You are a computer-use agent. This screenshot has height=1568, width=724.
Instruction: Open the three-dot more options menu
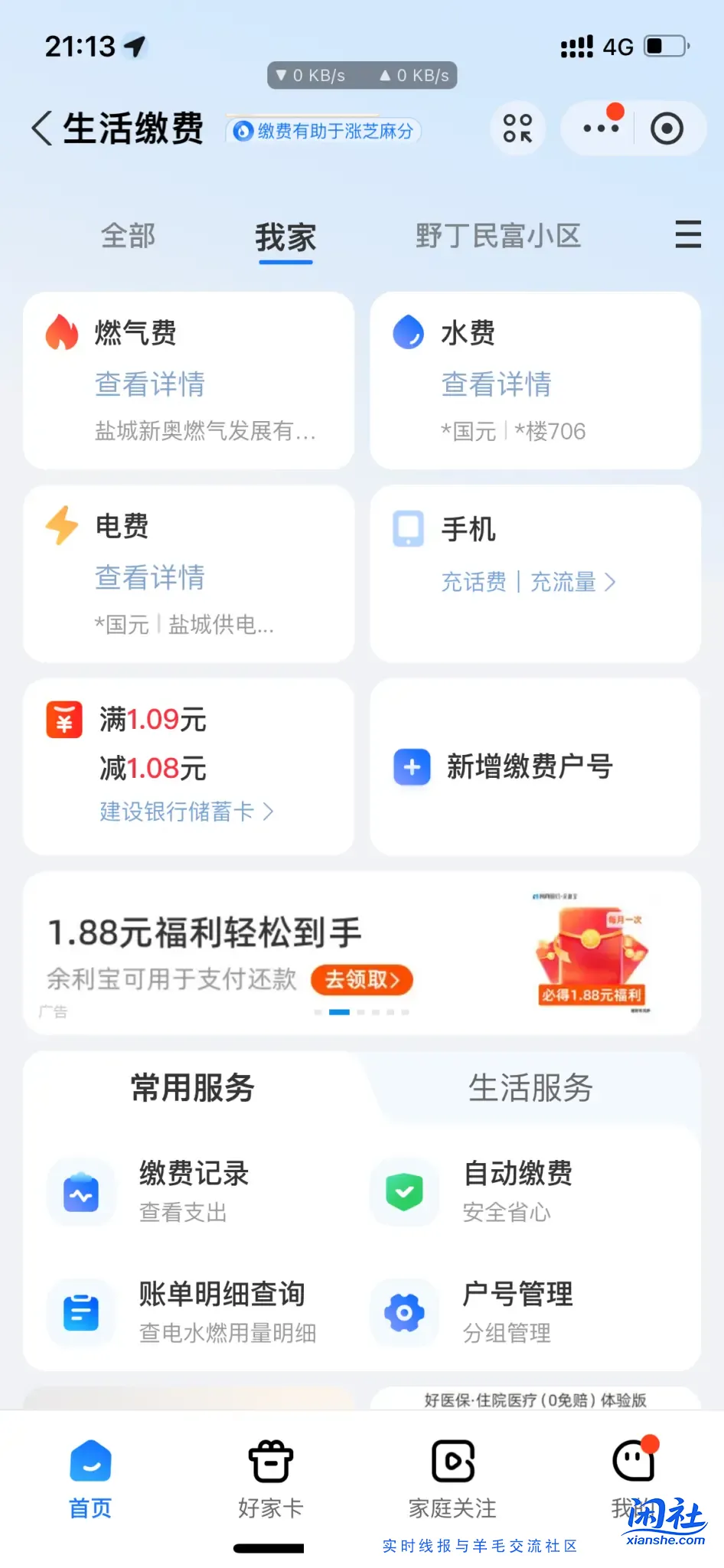click(x=601, y=128)
